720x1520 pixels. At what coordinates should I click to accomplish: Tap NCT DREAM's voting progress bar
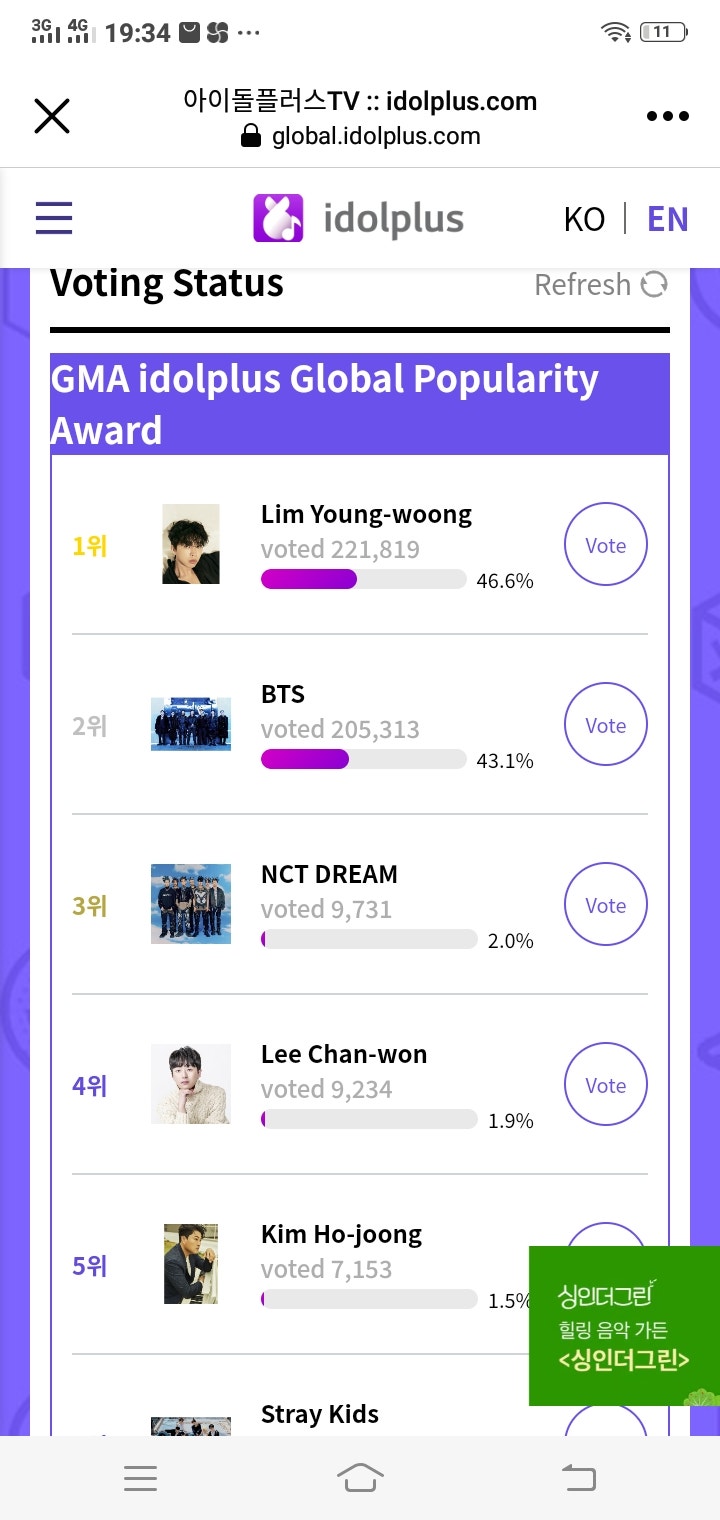(x=368, y=939)
